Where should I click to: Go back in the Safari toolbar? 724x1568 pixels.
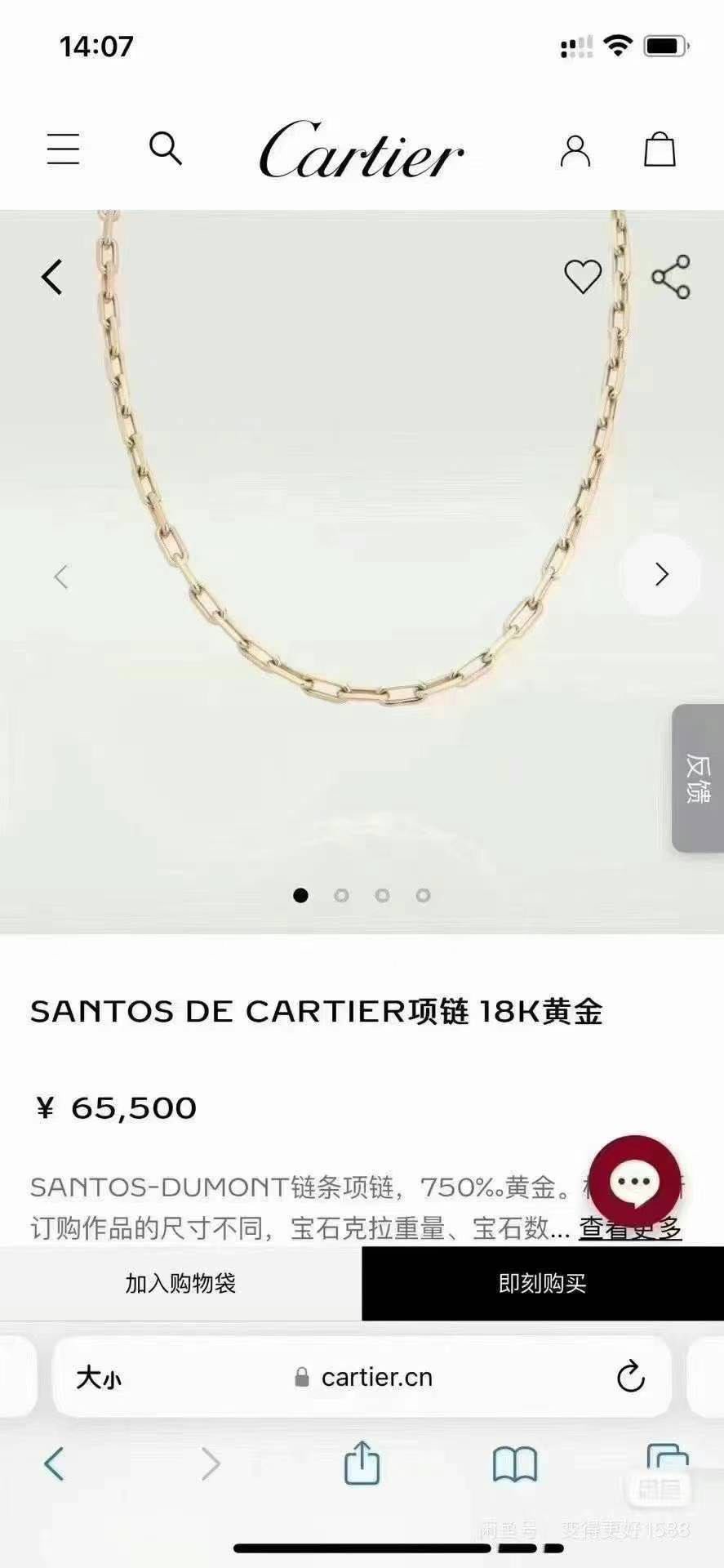pyautogui.click(x=54, y=1463)
